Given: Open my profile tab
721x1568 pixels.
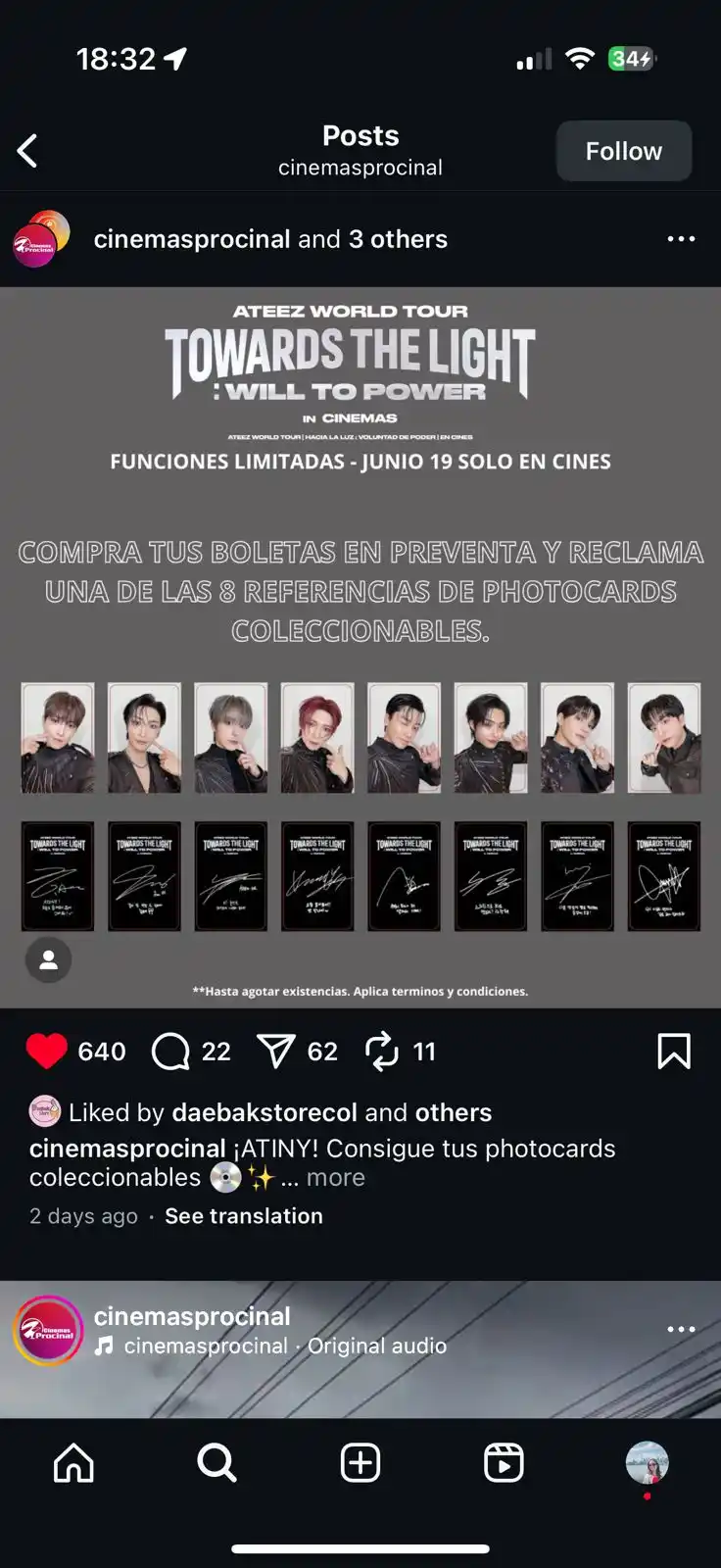Looking at the screenshot, I should click(647, 1463).
